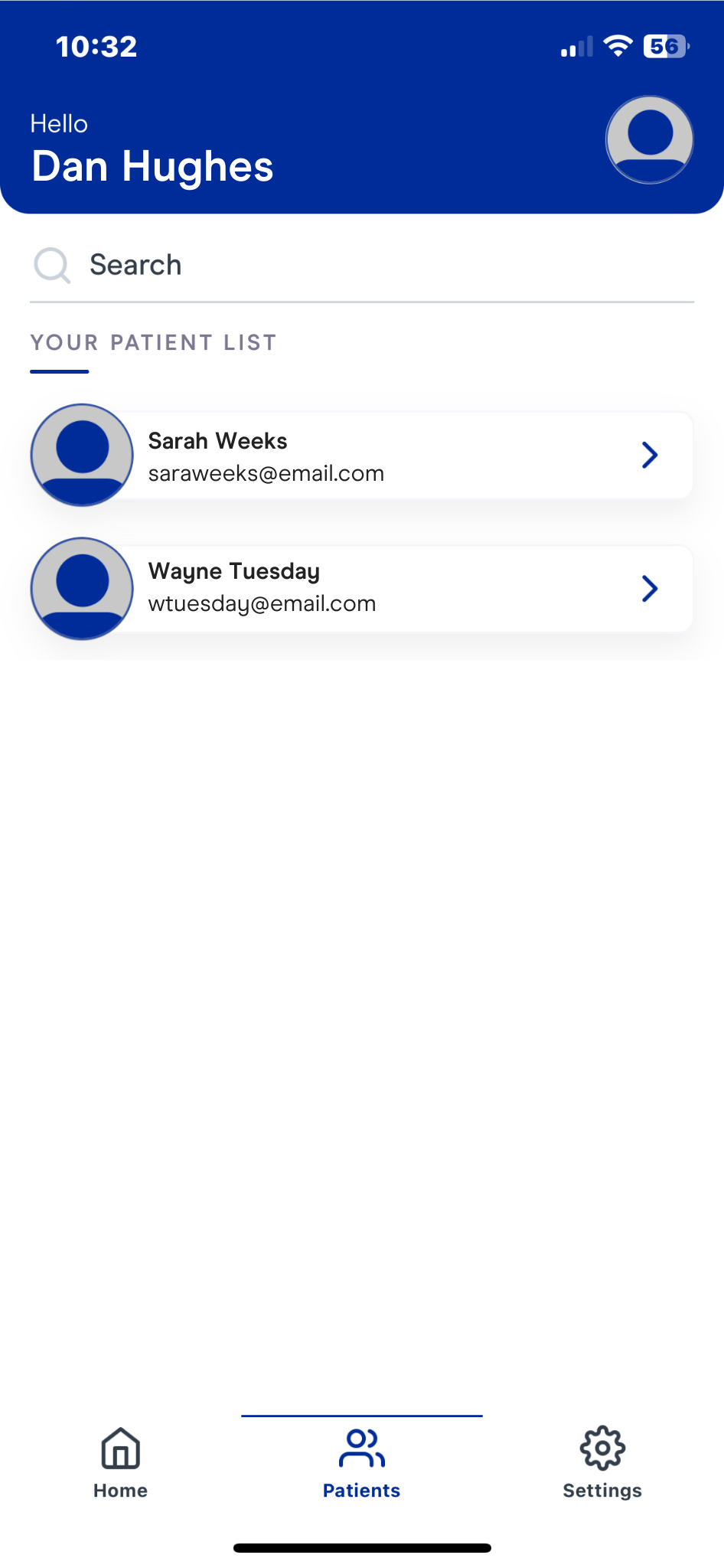Select the Patients icon in bottom navigation

[x=360, y=1449]
